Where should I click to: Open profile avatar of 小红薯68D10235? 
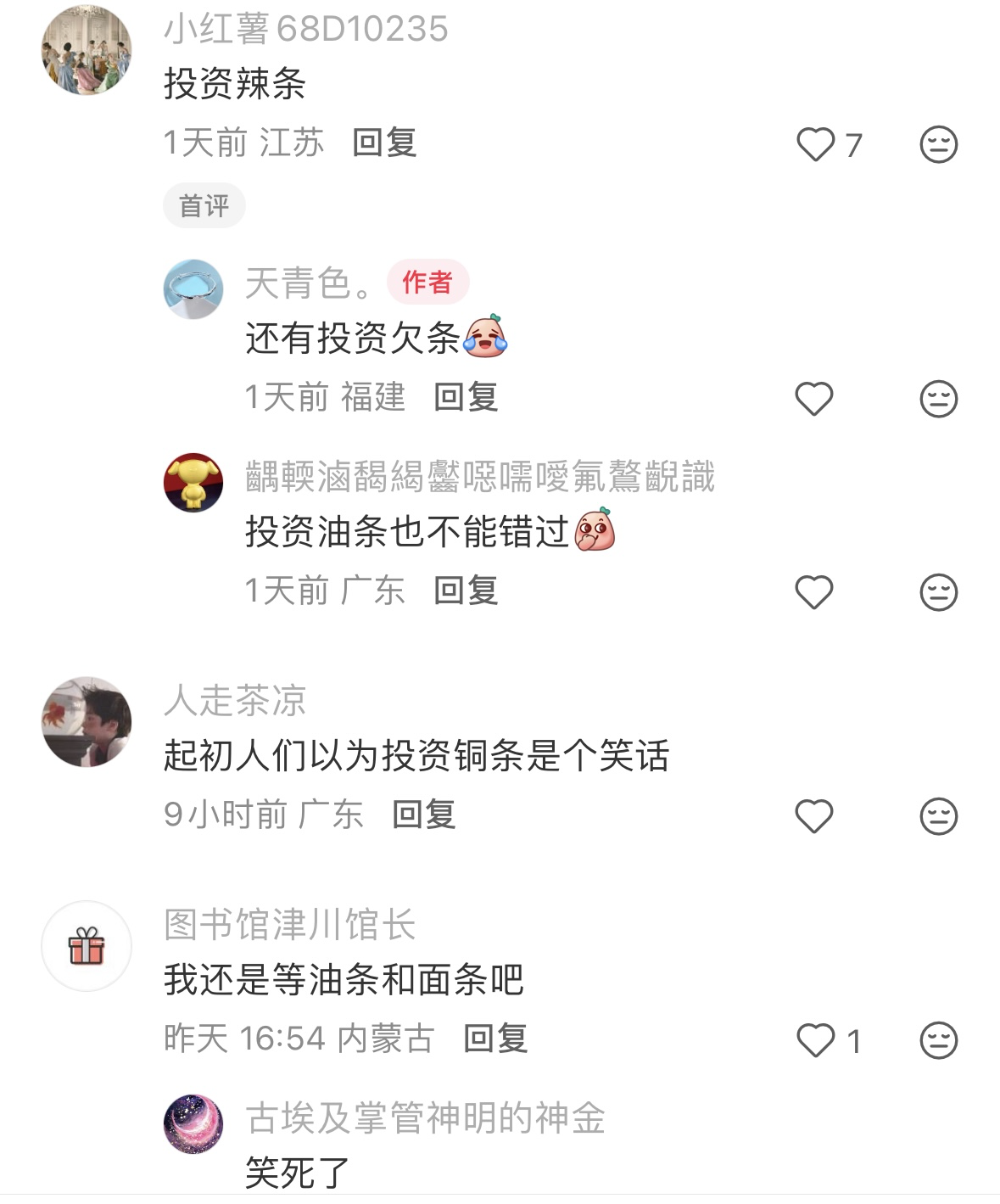coord(87,49)
